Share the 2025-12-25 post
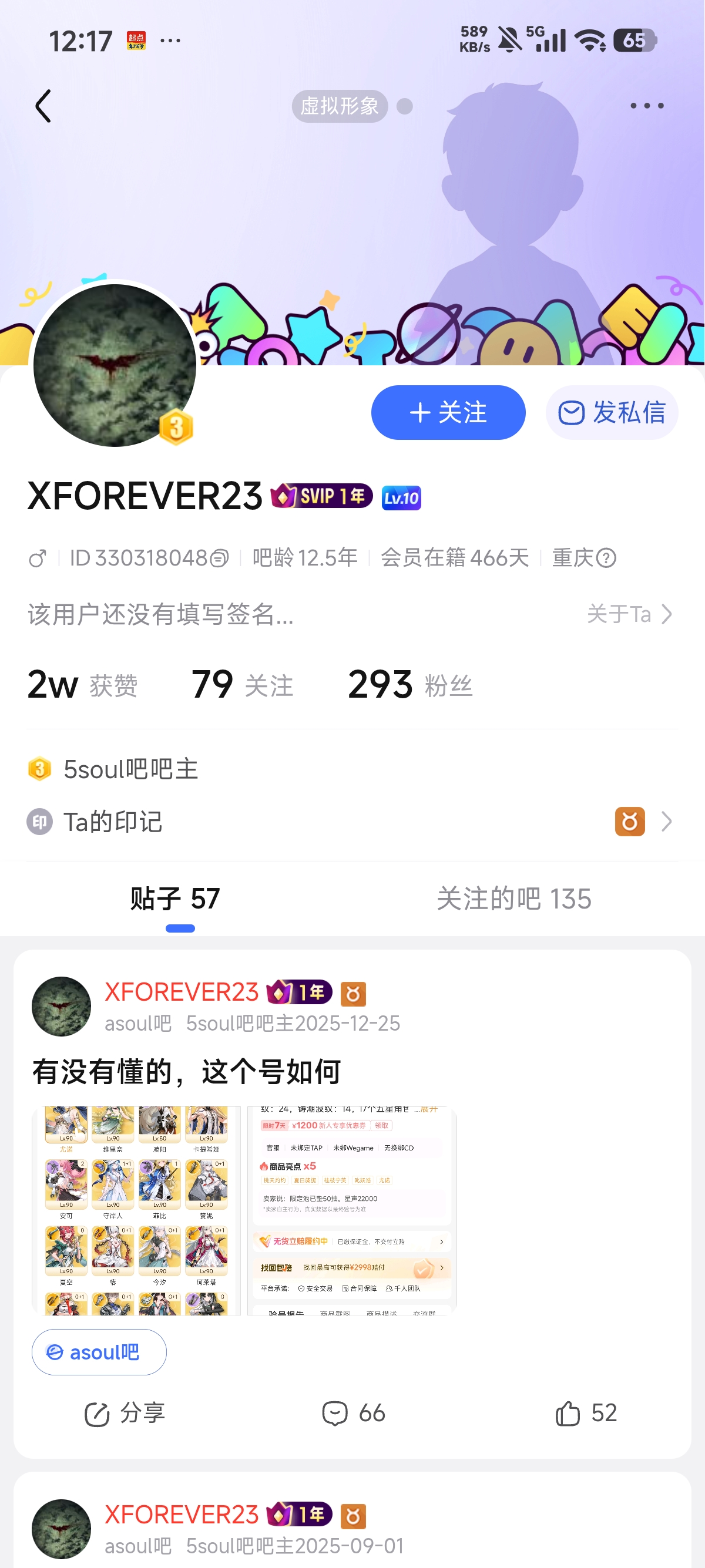The height and width of the screenshot is (1568, 705). pyautogui.click(x=125, y=1413)
